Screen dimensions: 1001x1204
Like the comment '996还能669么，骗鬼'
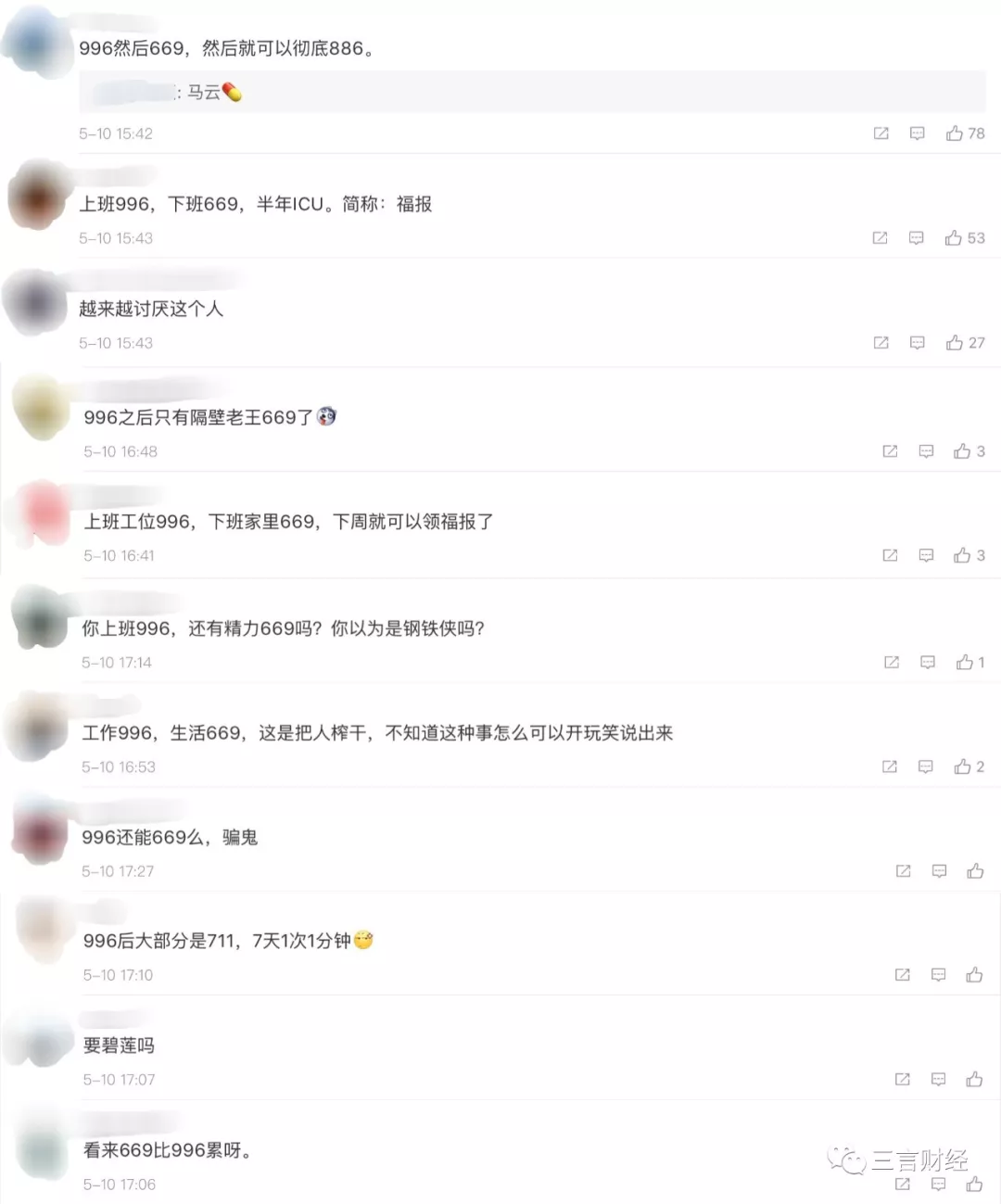tap(975, 871)
